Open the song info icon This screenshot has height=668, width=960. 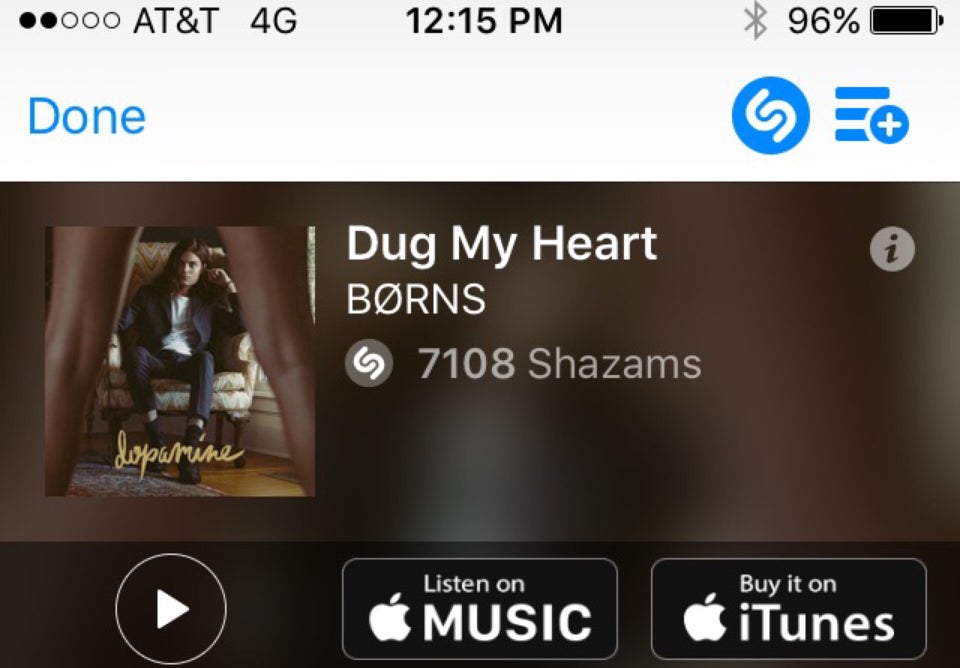click(892, 250)
